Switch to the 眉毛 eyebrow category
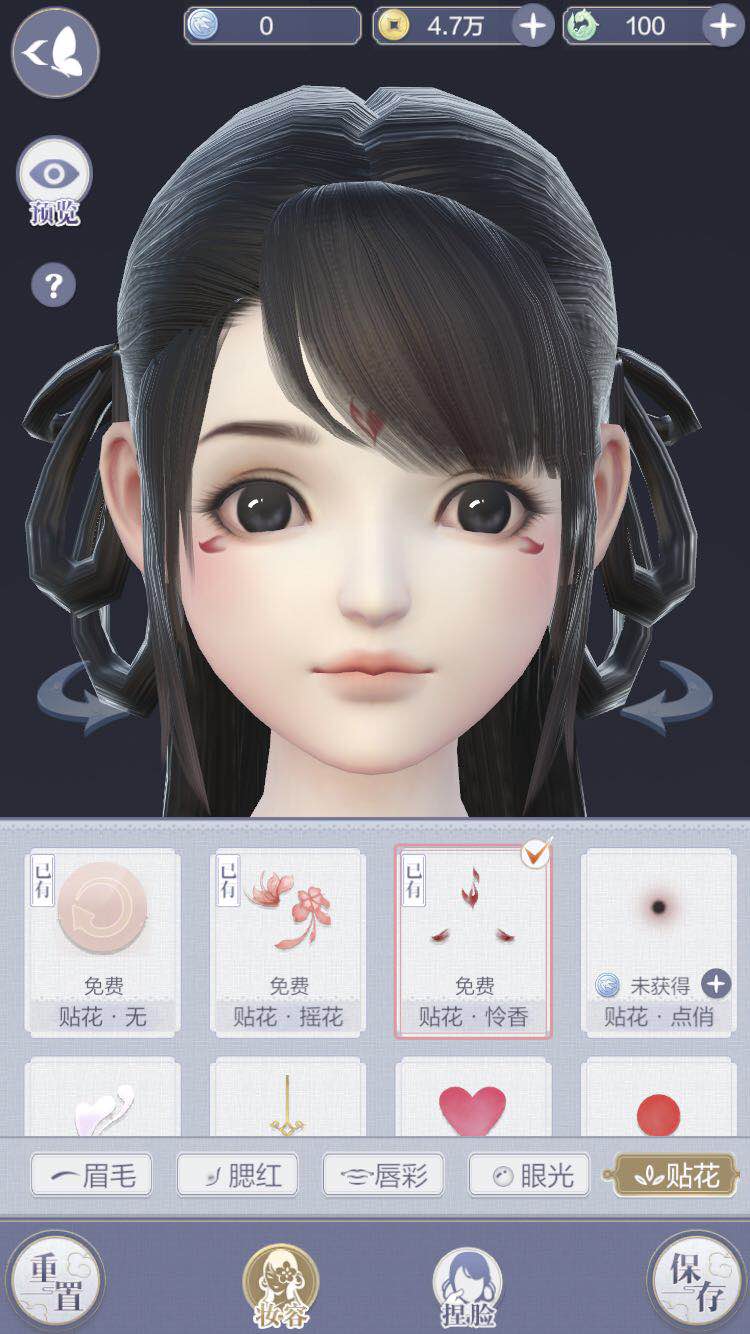This screenshot has width=750, height=1334. (x=92, y=1176)
